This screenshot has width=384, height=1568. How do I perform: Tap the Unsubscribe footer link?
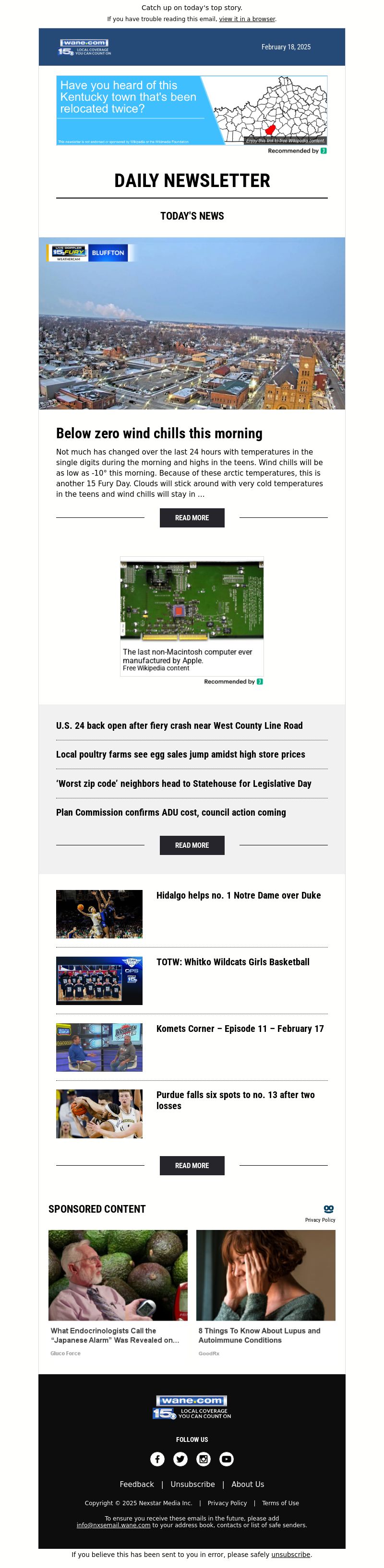[x=192, y=1484]
